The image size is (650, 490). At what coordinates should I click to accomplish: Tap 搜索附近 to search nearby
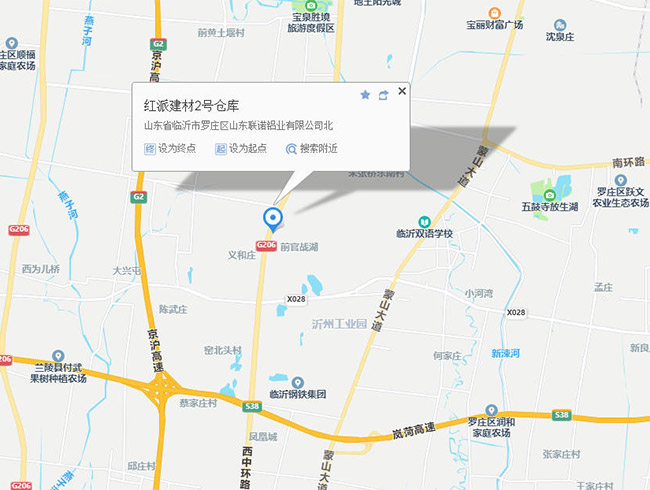point(312,149)
